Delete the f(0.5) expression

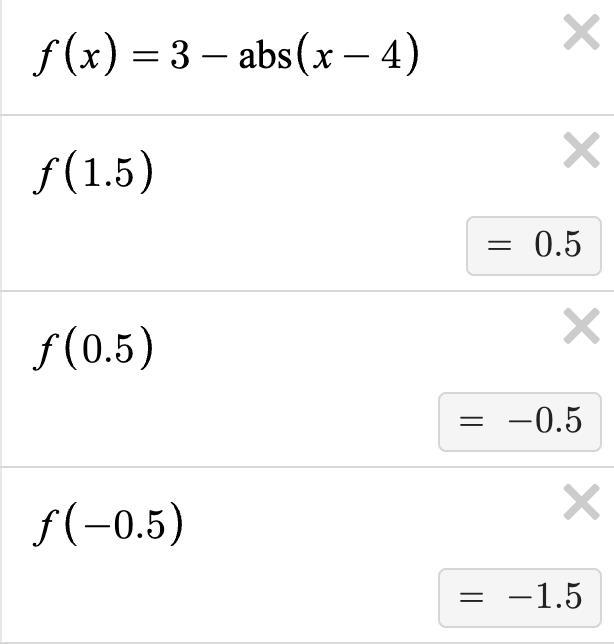[x=581, y=327]
